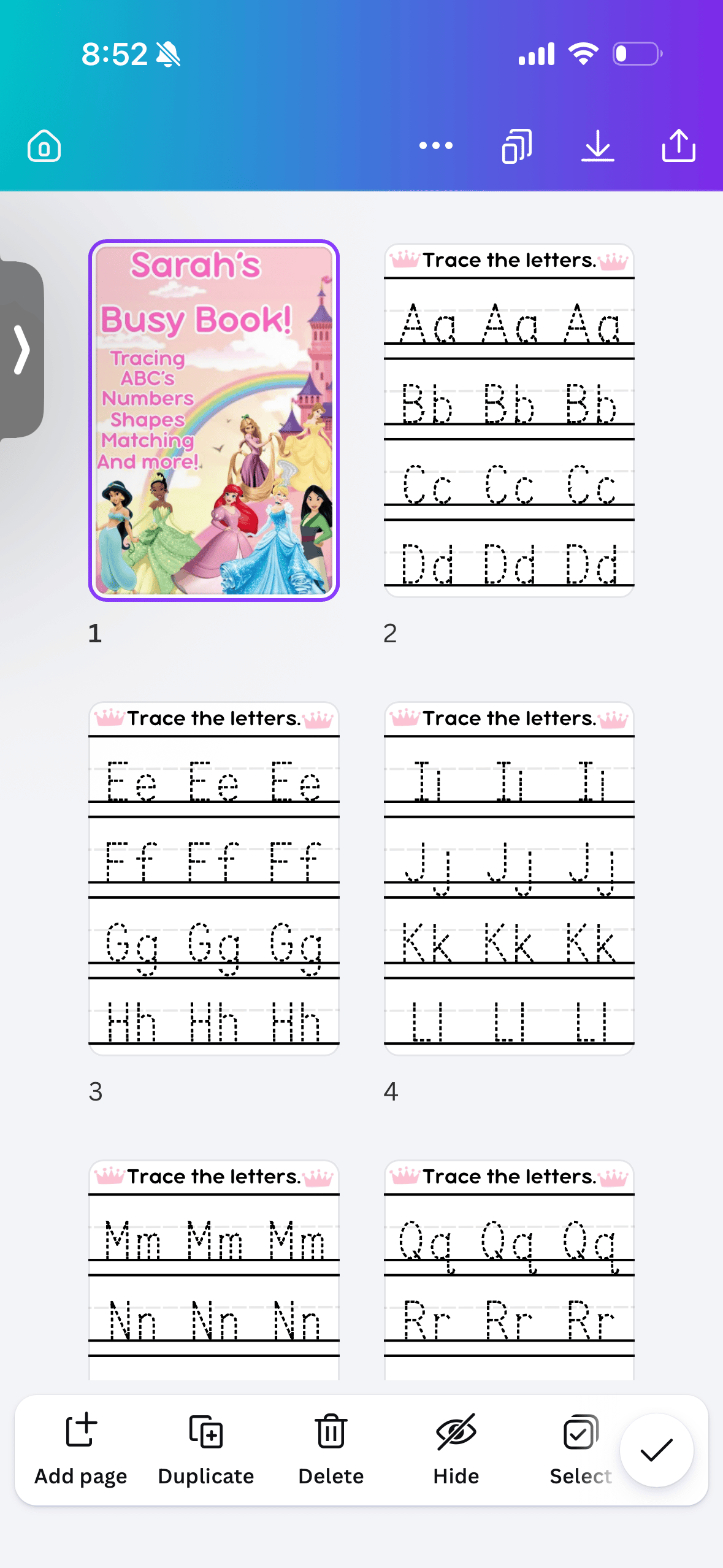Delete the selected page
Viewport: 723px width, 1568px height.
(331, 1450)
